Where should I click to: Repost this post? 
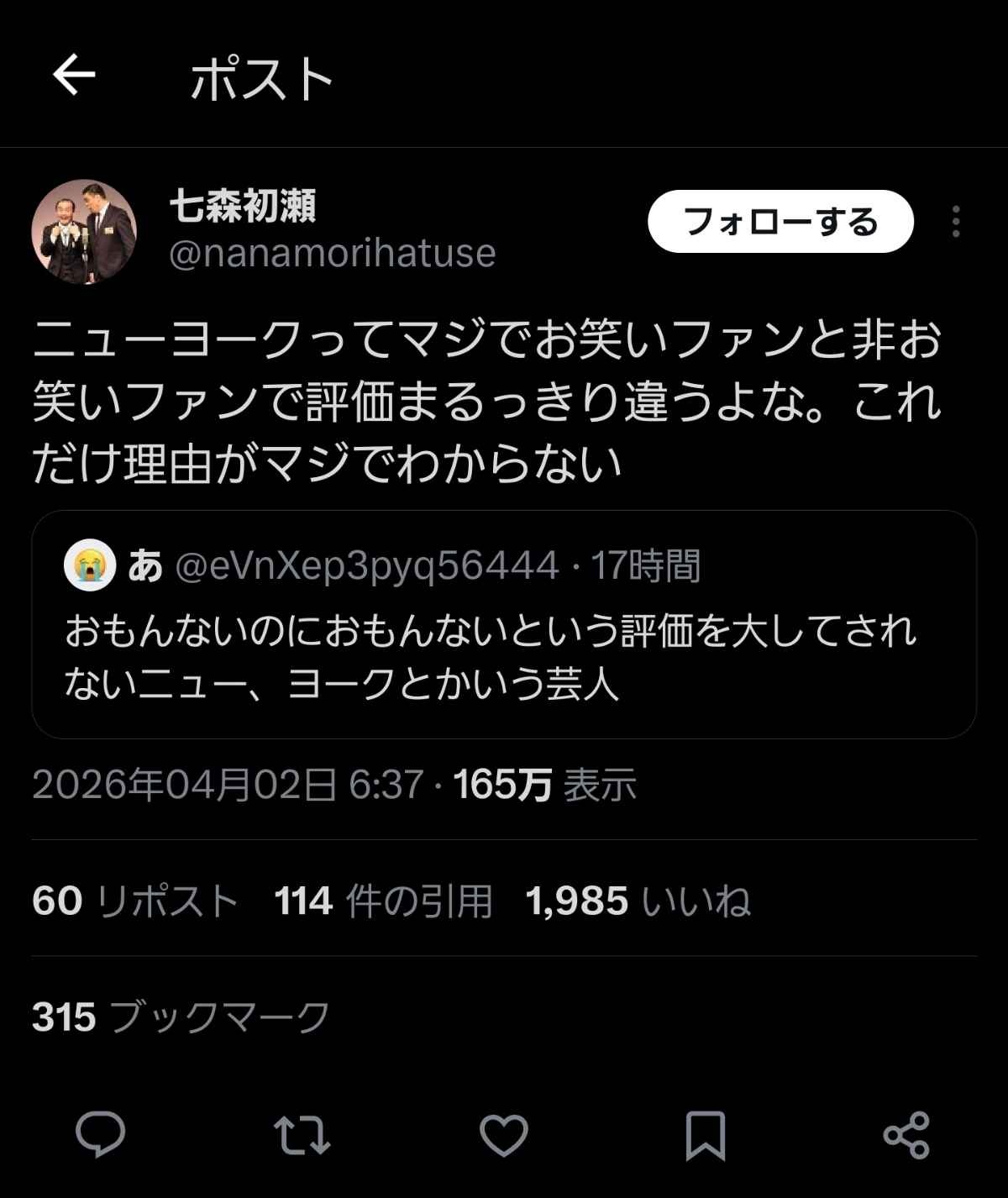click(302, 1135)
